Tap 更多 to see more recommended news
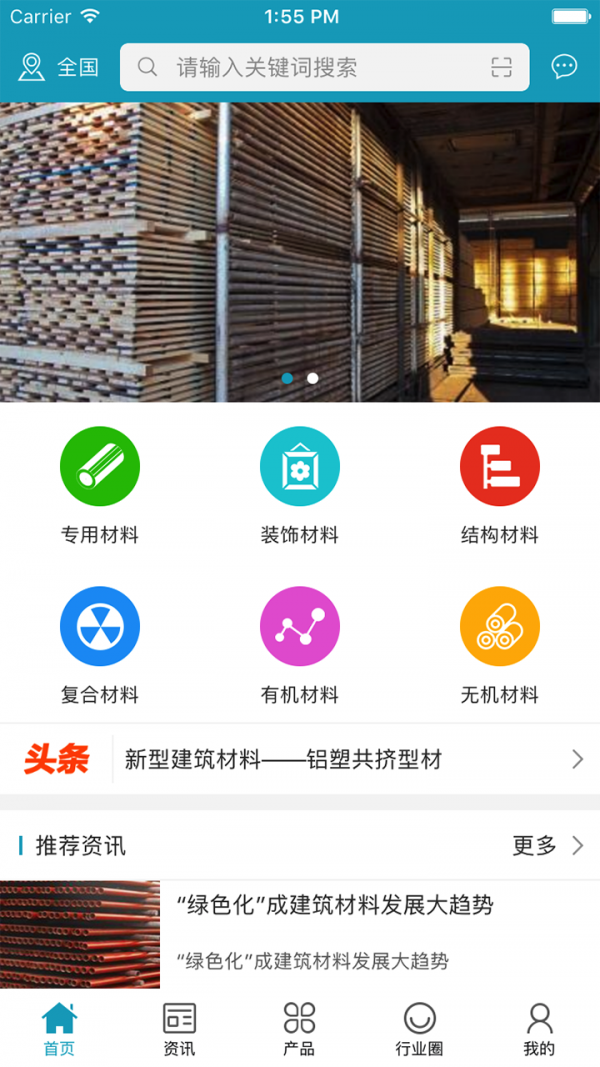 pos(547,846)
